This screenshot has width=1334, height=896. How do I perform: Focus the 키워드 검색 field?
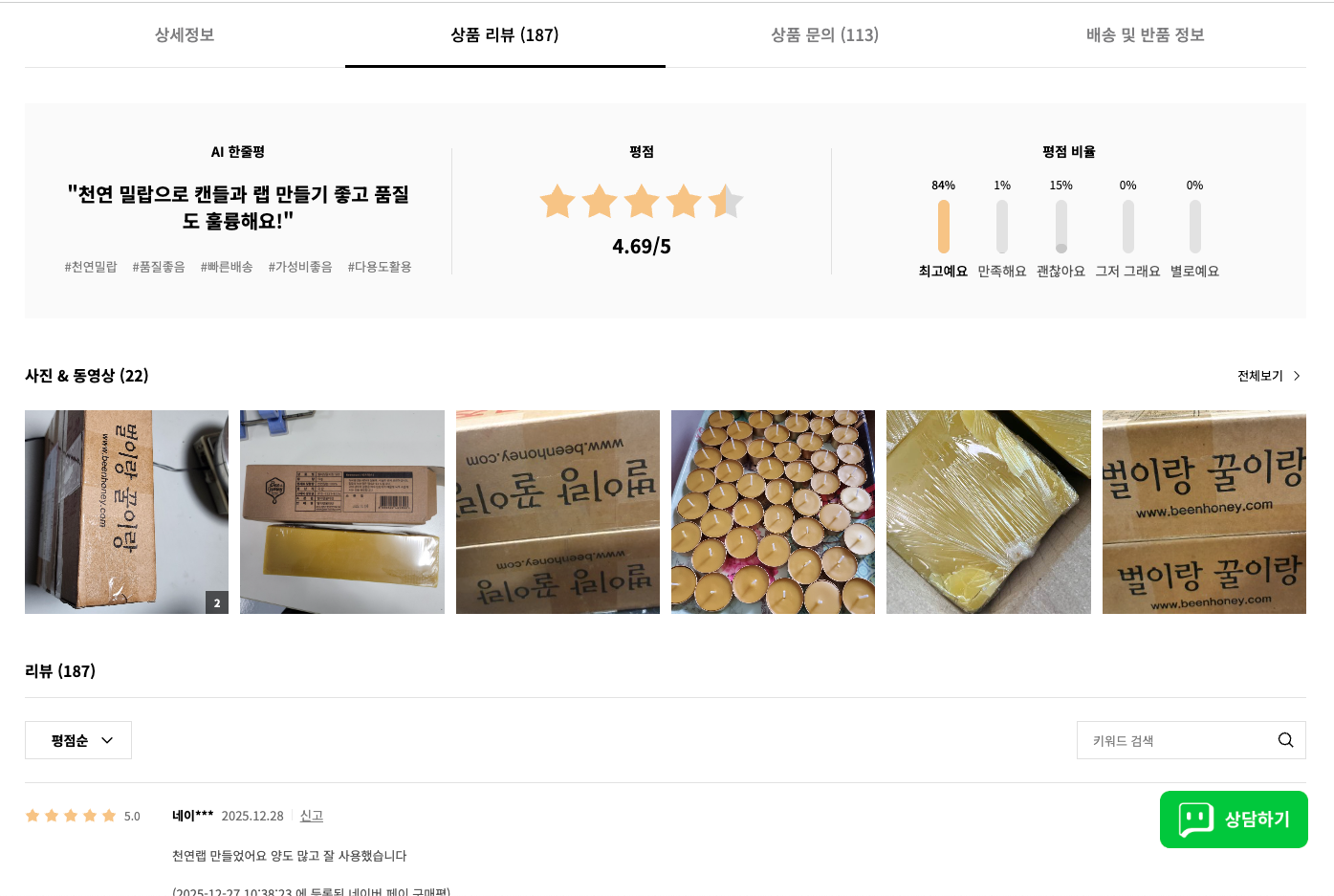pyautogui.click(x=1176, y=740)
